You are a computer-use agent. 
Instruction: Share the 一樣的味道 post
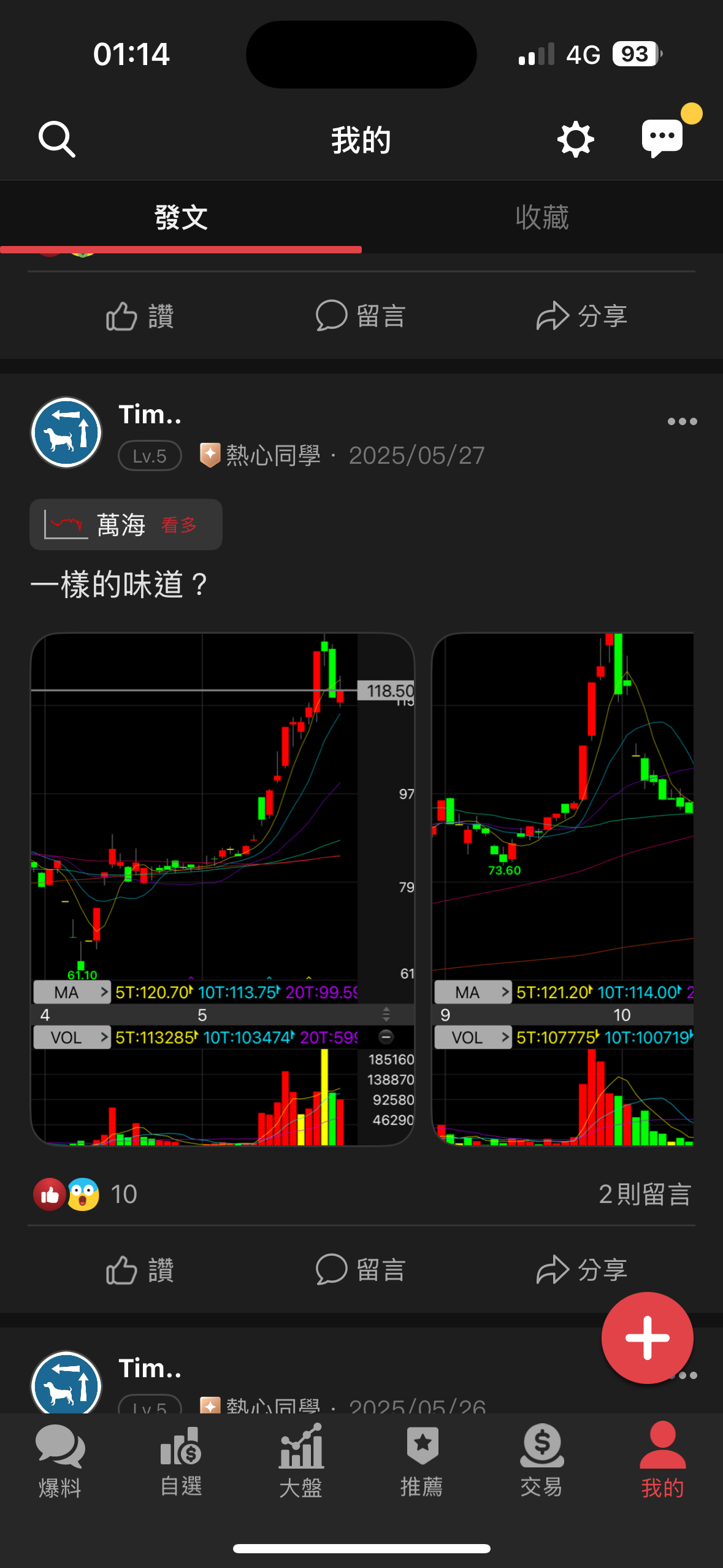click(x=581, y=1270)
